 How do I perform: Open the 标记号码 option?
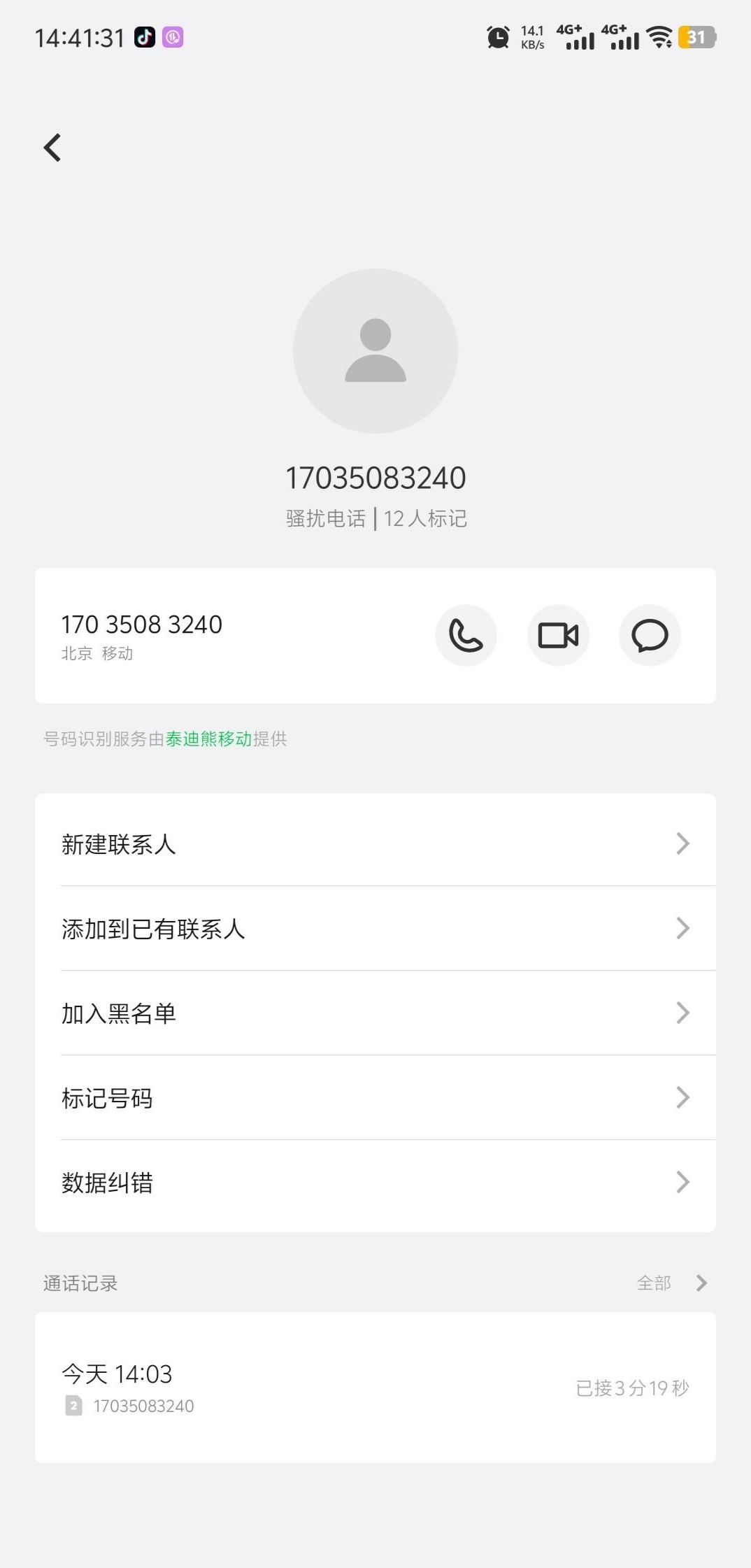click(375, 1098)
